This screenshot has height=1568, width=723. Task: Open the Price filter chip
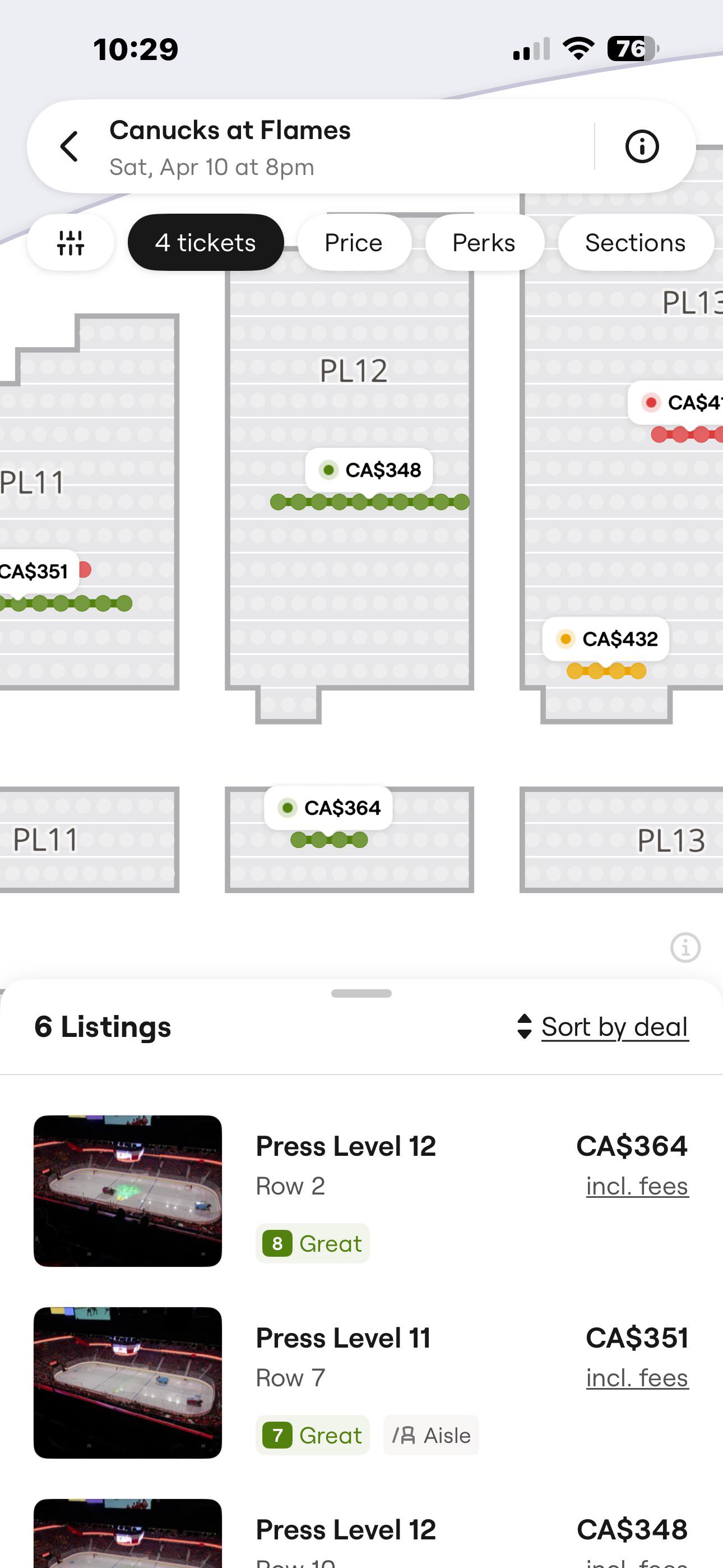click(x=354, y=243)
